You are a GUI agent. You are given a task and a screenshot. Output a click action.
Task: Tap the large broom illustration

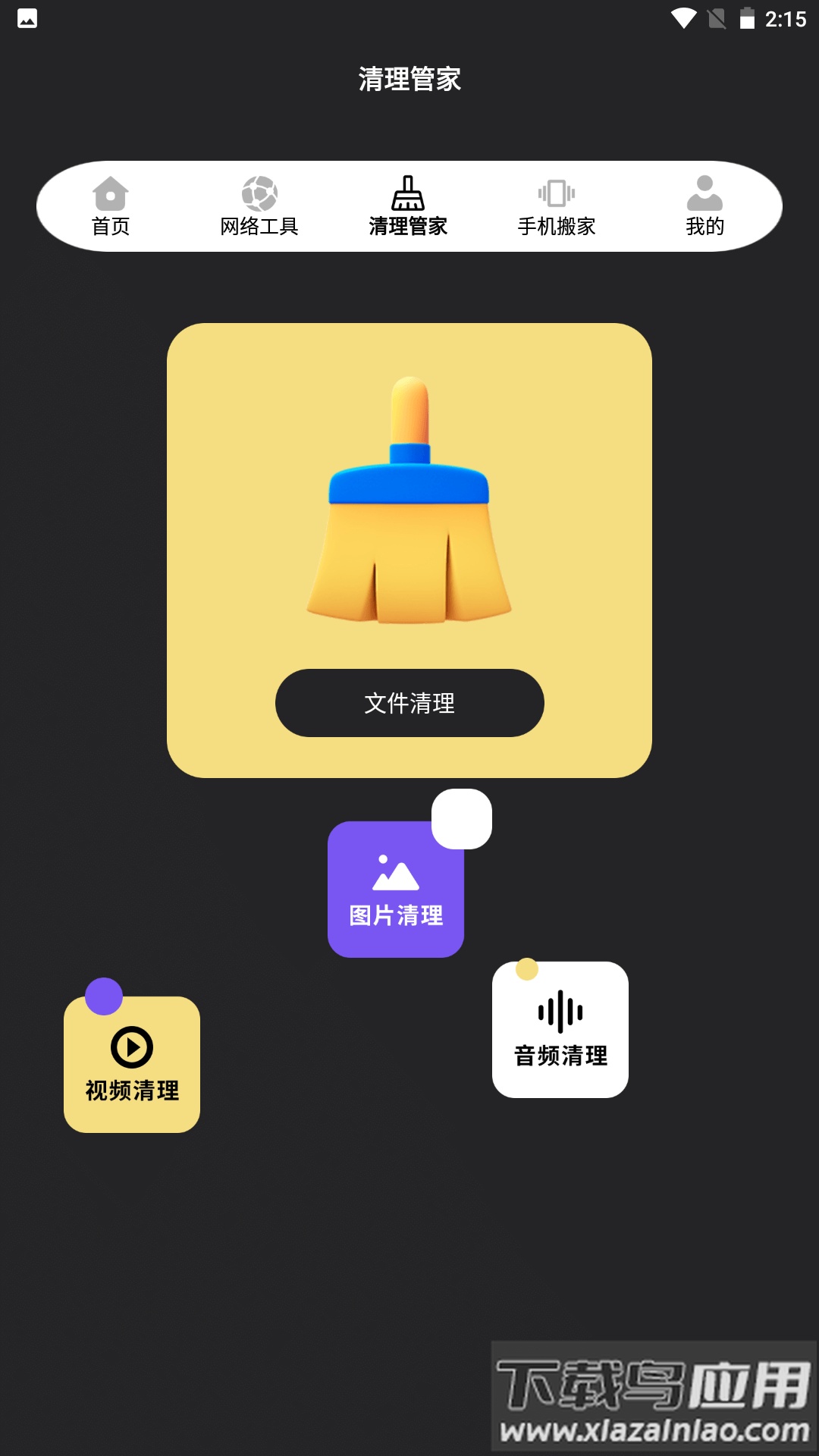pyautogui.click(x=409, y=500)
